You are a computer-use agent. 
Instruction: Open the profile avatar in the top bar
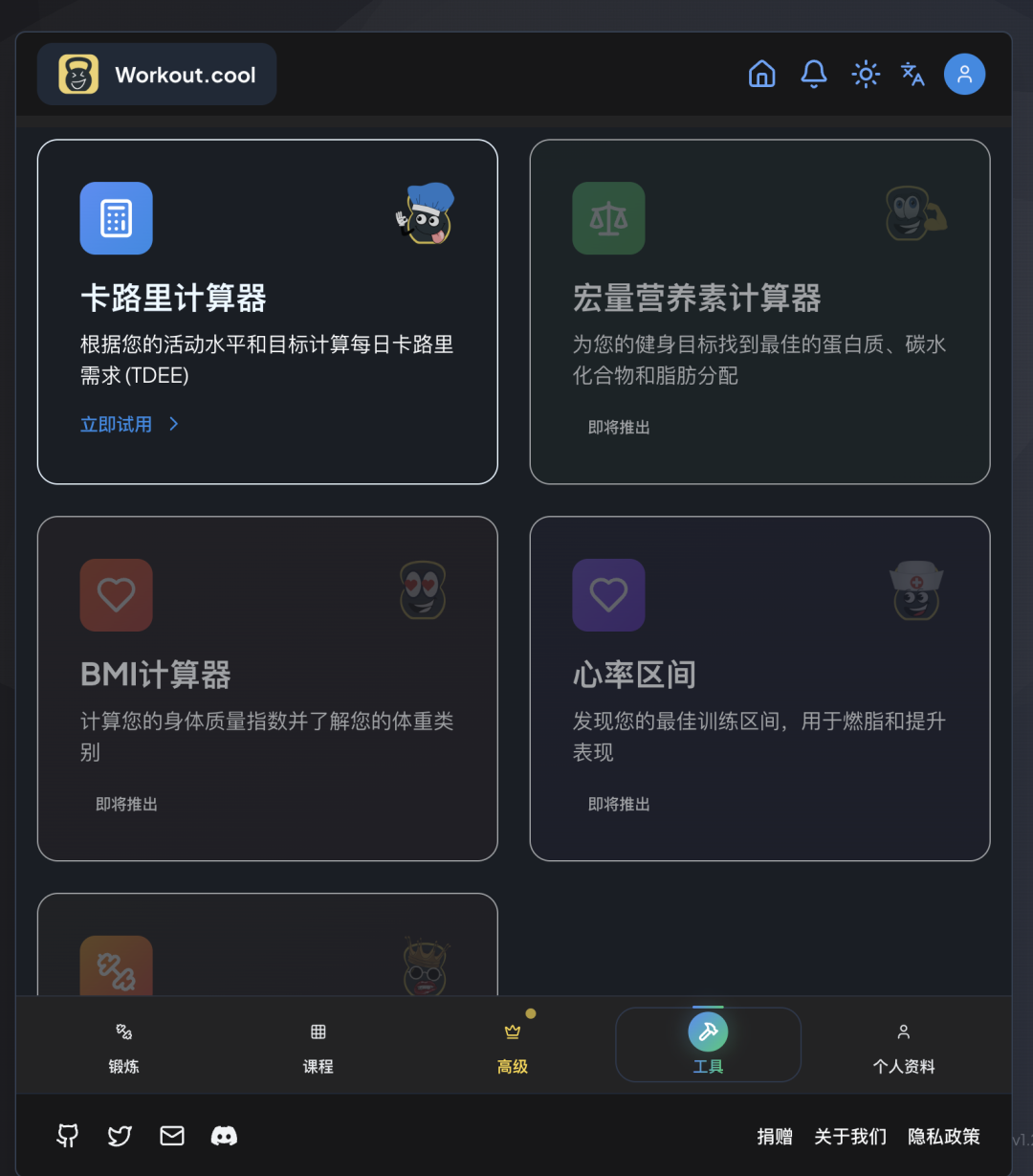click(964, 74)
